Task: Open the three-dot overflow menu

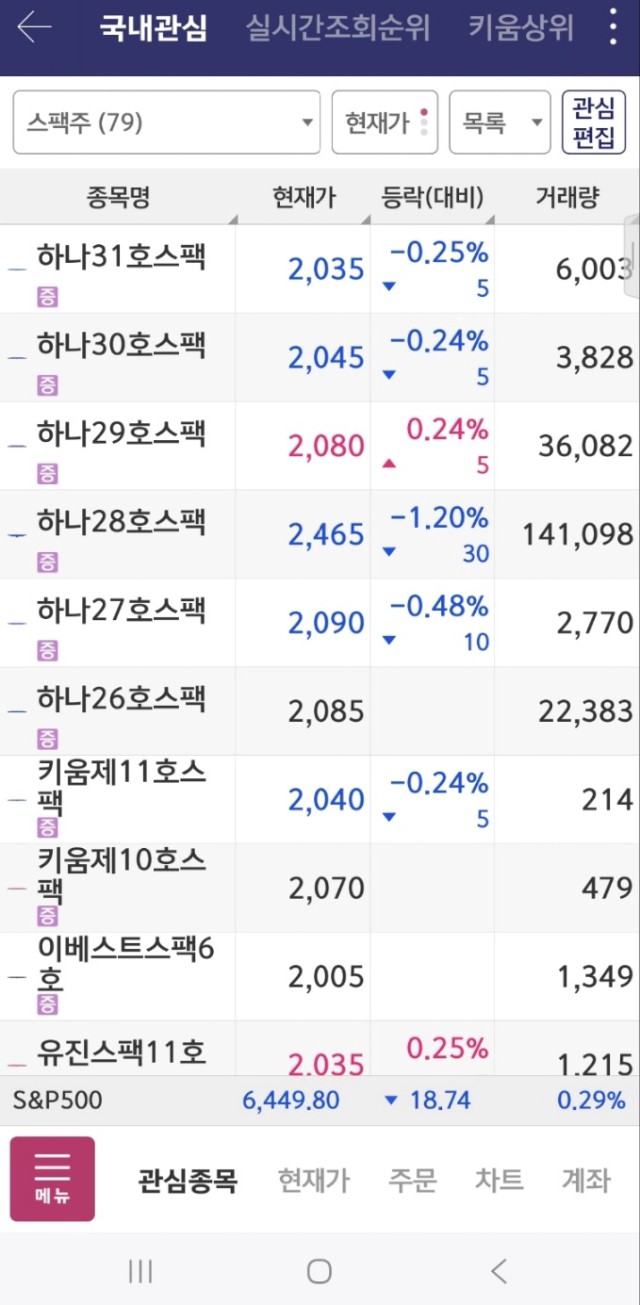Action: [613, 27]
